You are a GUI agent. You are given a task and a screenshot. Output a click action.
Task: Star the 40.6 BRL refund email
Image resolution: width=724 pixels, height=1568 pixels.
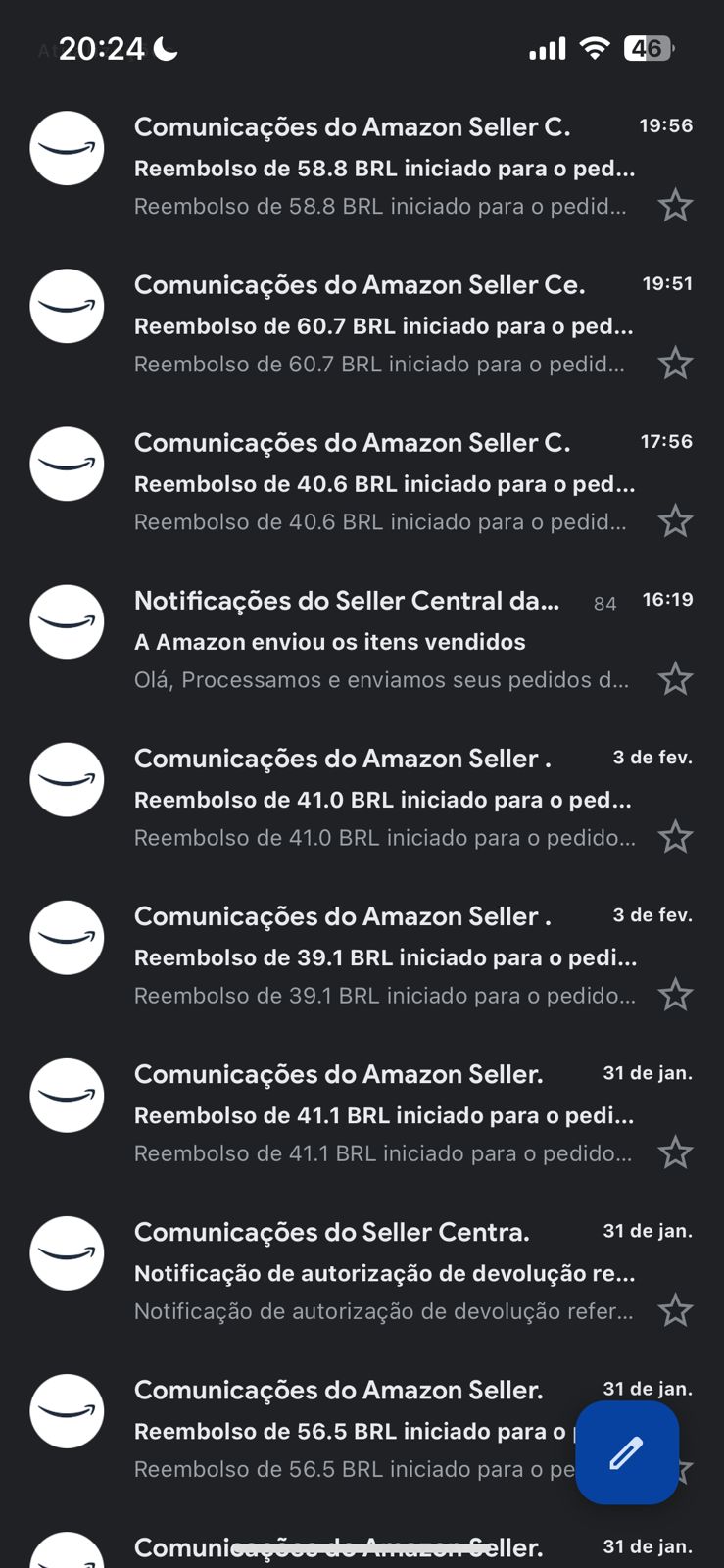pos(675,521)
